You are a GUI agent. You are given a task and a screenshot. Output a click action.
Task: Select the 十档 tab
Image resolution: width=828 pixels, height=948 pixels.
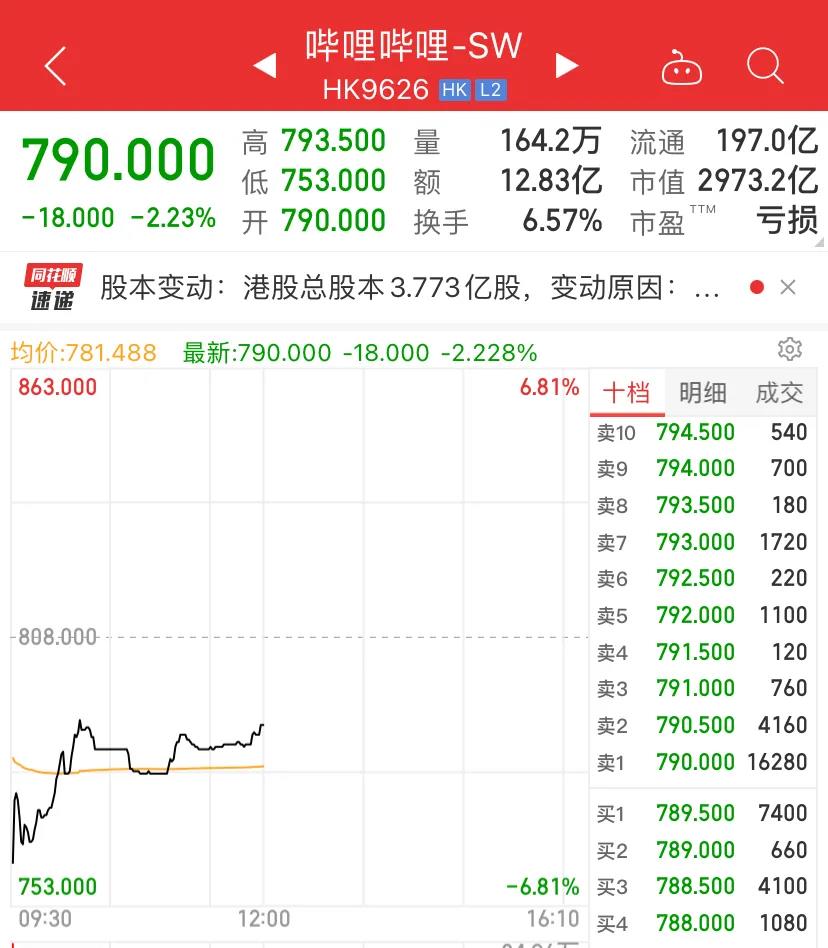[626, 393]
